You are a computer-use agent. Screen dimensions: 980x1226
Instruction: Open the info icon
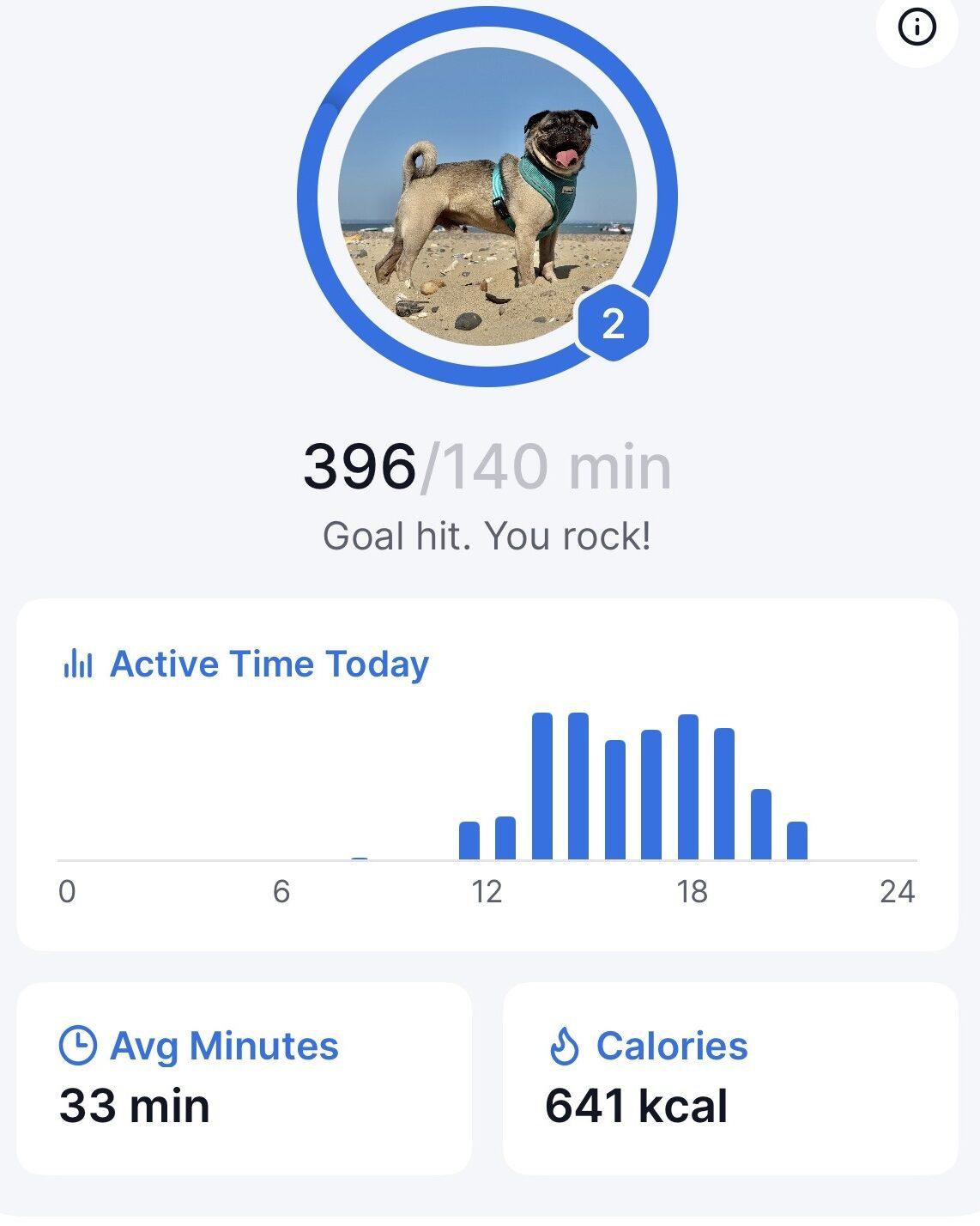click(916, 28)
